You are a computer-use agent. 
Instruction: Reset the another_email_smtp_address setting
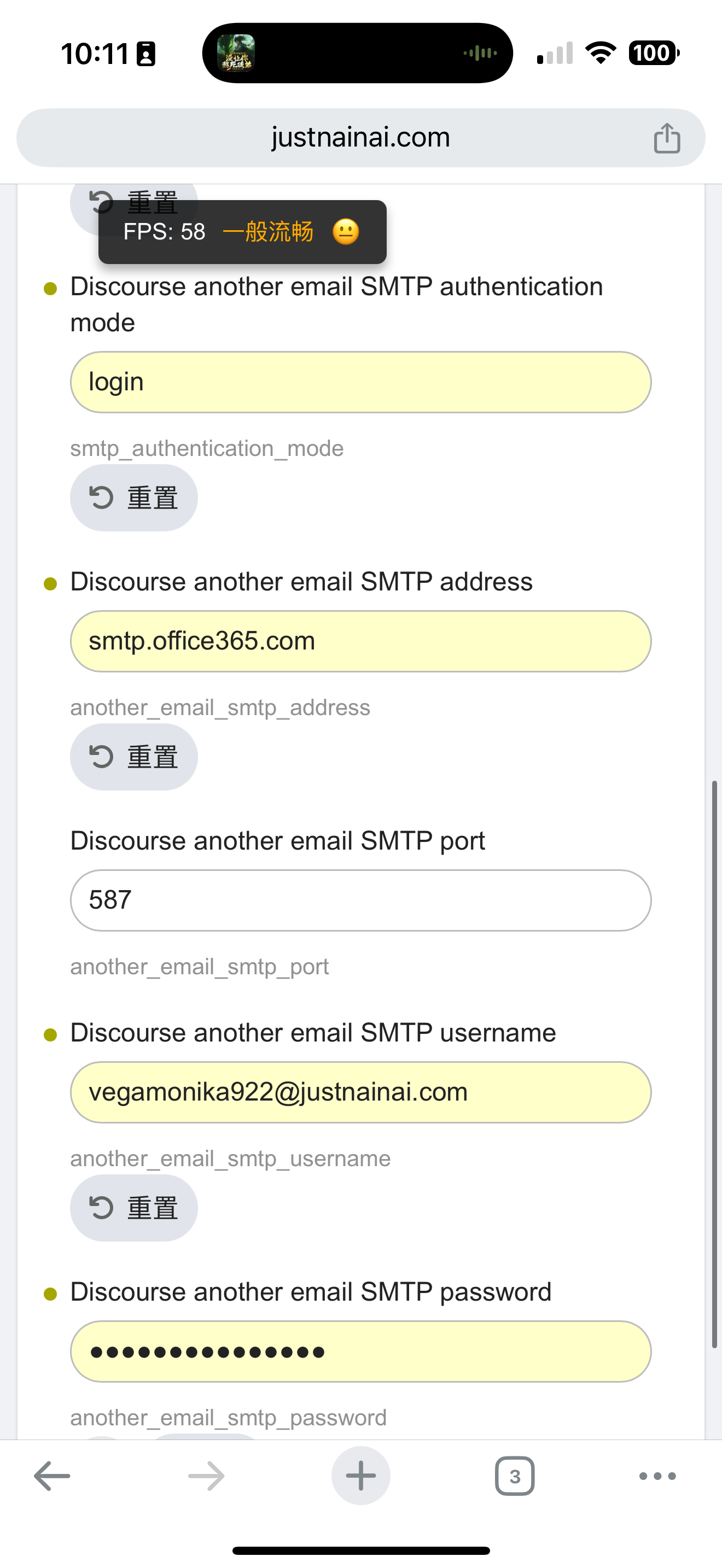pos(134,757)
